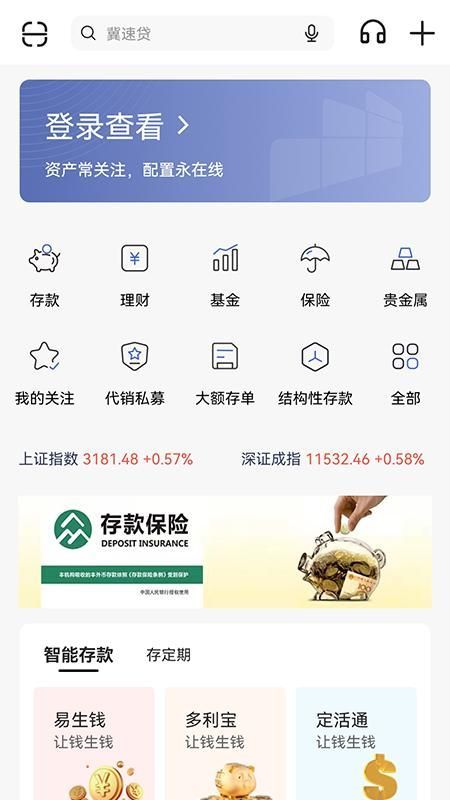Open the 易生钱 product card

[x=94, y=743]
